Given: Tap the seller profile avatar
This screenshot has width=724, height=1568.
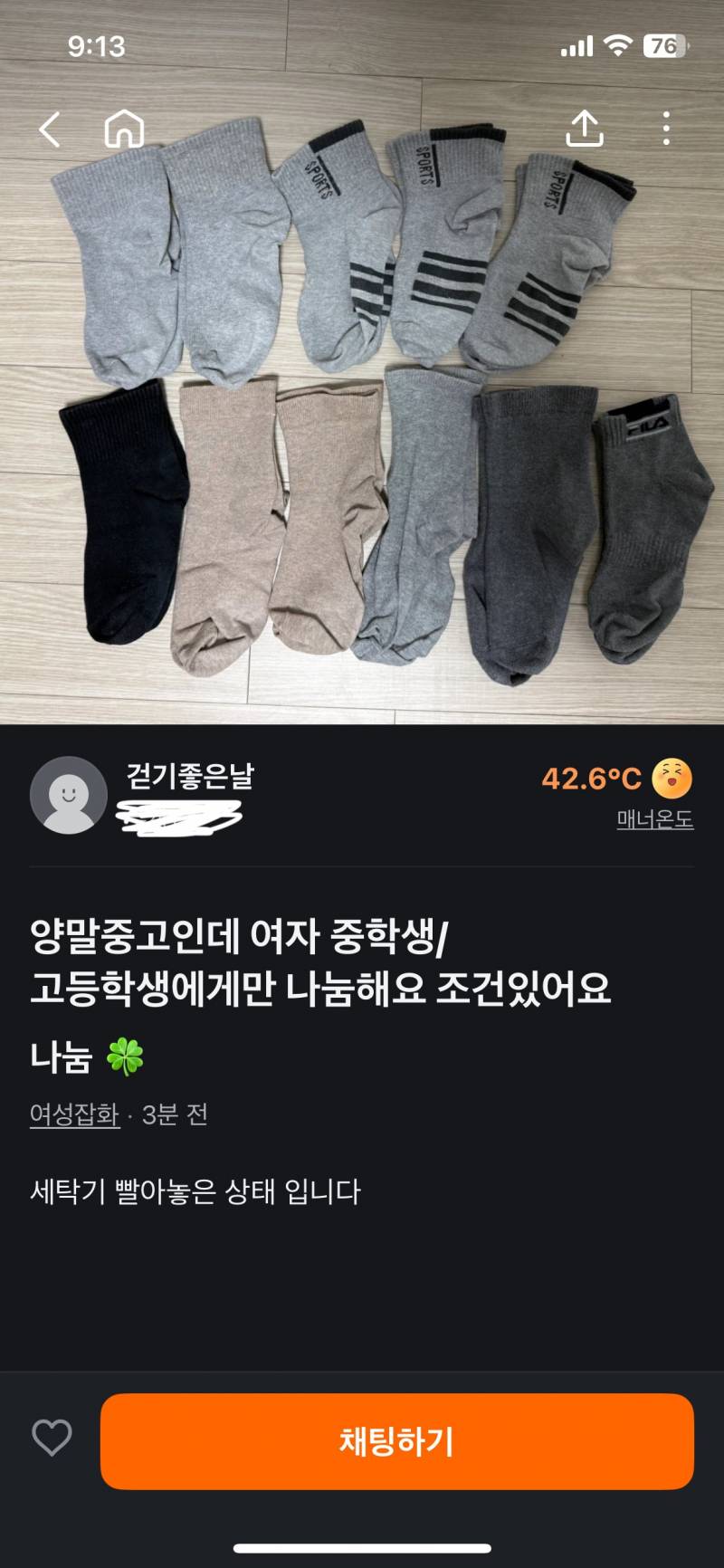Looking at the screenshot, I should [x=68, y=795].
